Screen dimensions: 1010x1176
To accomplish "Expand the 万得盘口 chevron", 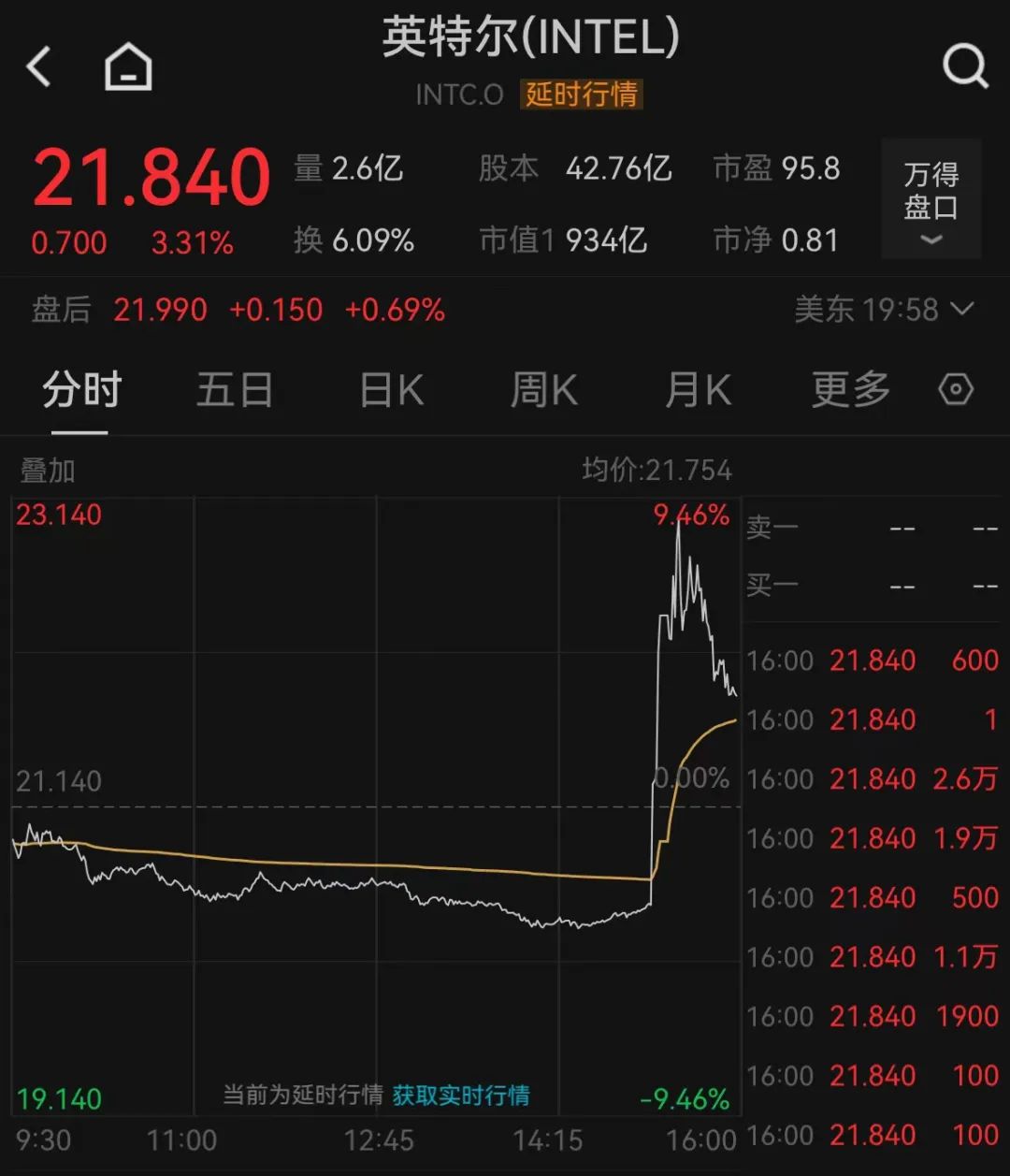I will [x=931, y=241].
